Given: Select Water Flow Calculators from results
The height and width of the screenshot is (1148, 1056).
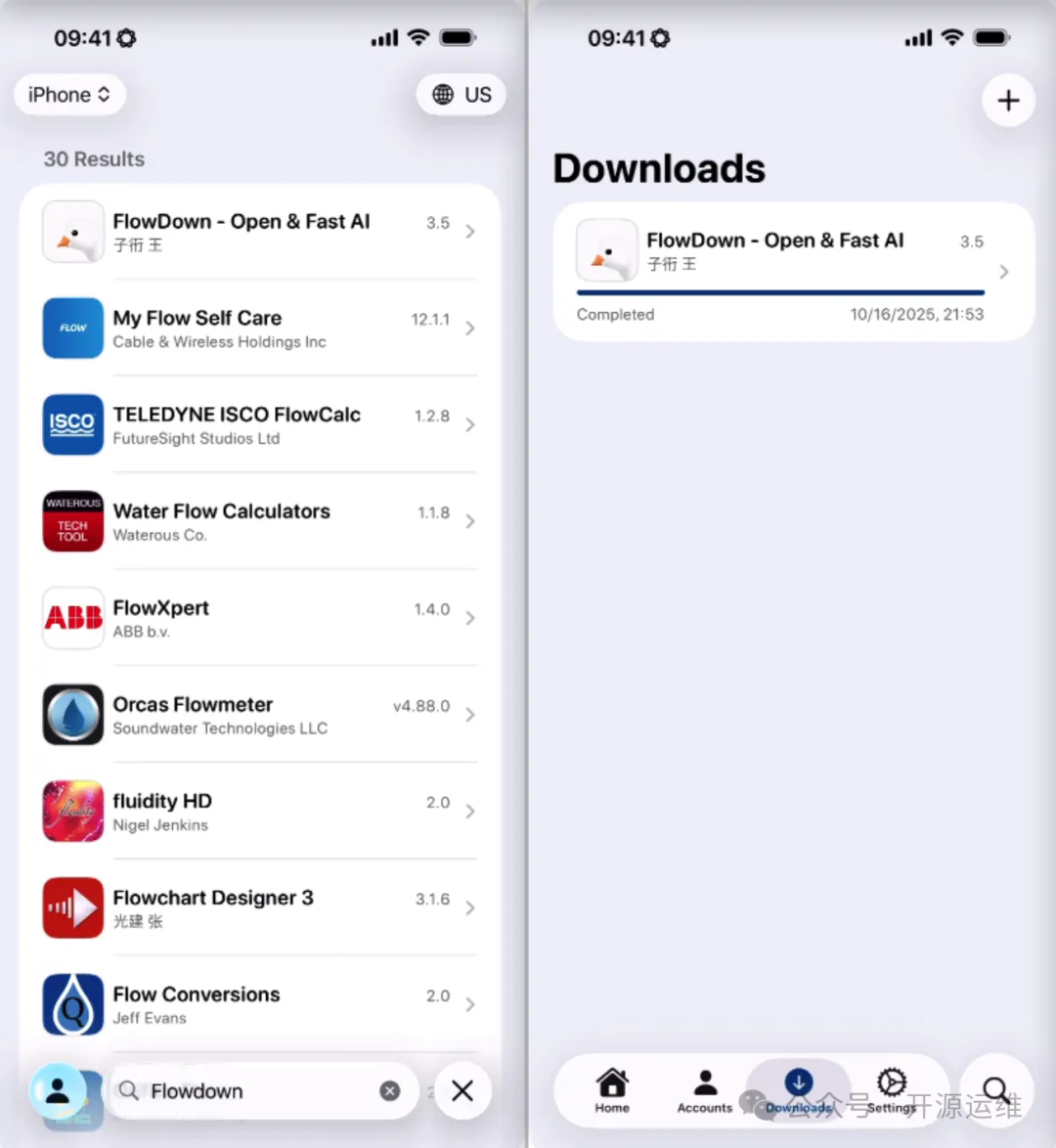Looking at the screenshot, I should 259,521.
